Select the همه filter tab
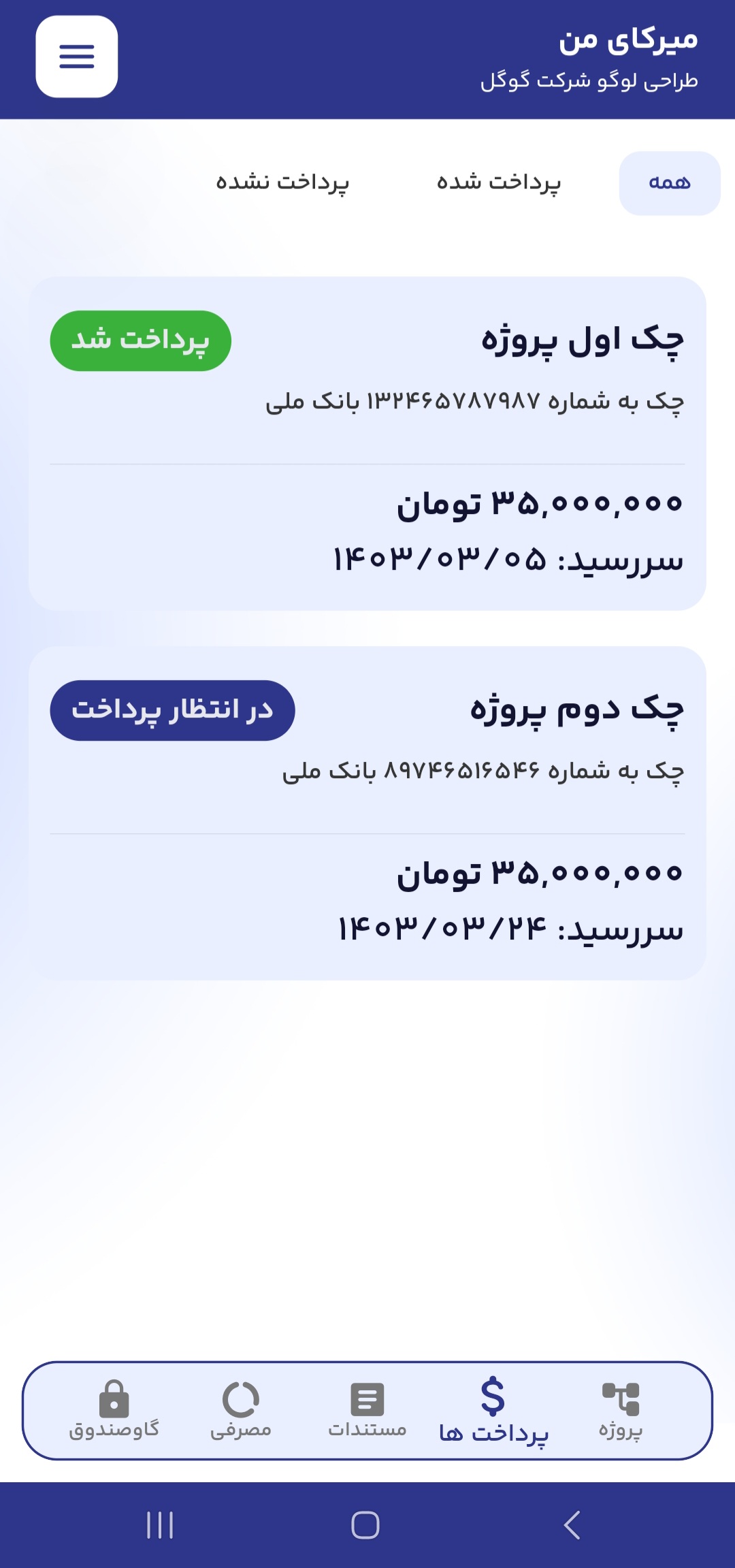 click(x=669, y=183)
